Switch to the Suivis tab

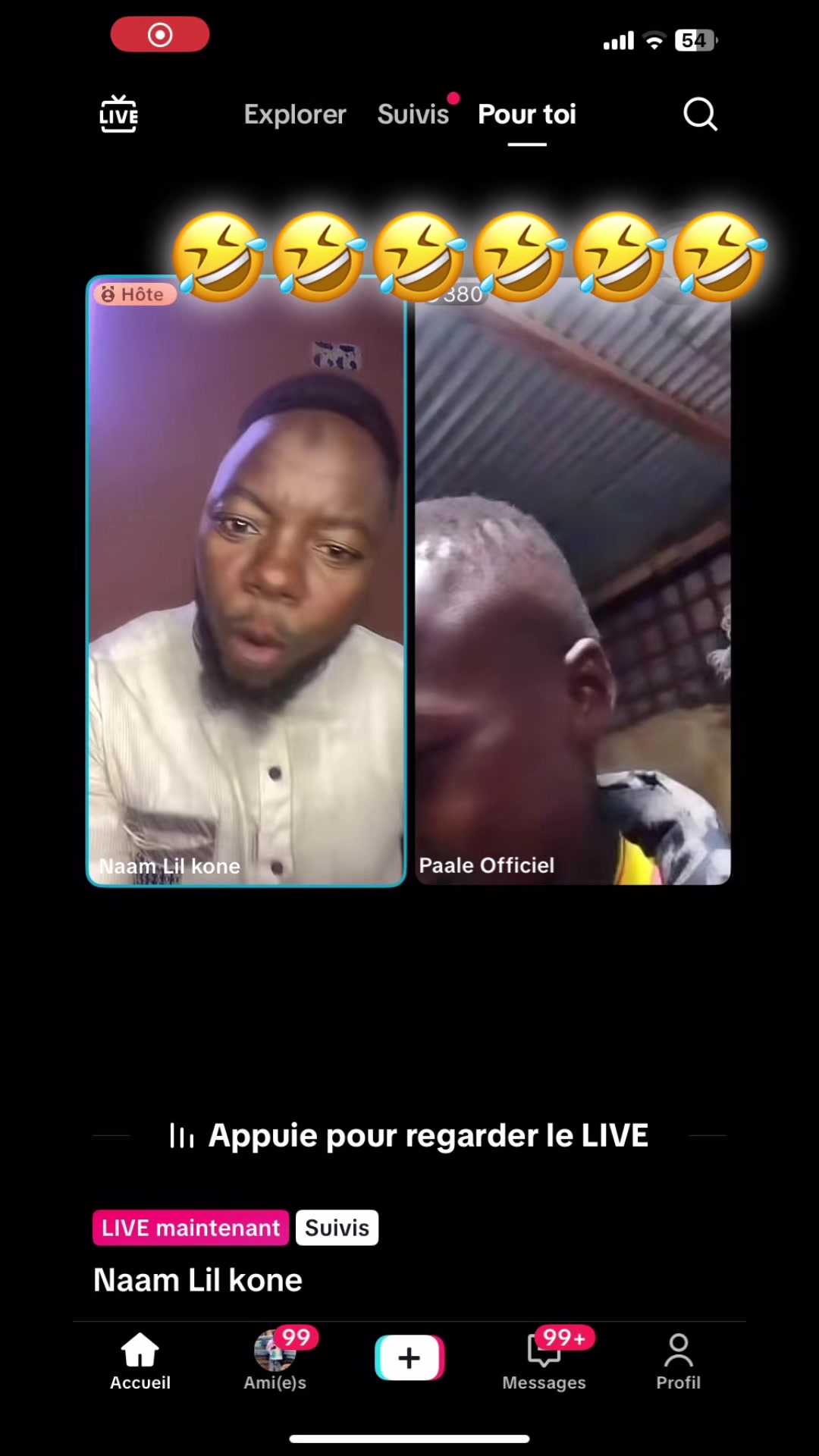click(413, 115)
